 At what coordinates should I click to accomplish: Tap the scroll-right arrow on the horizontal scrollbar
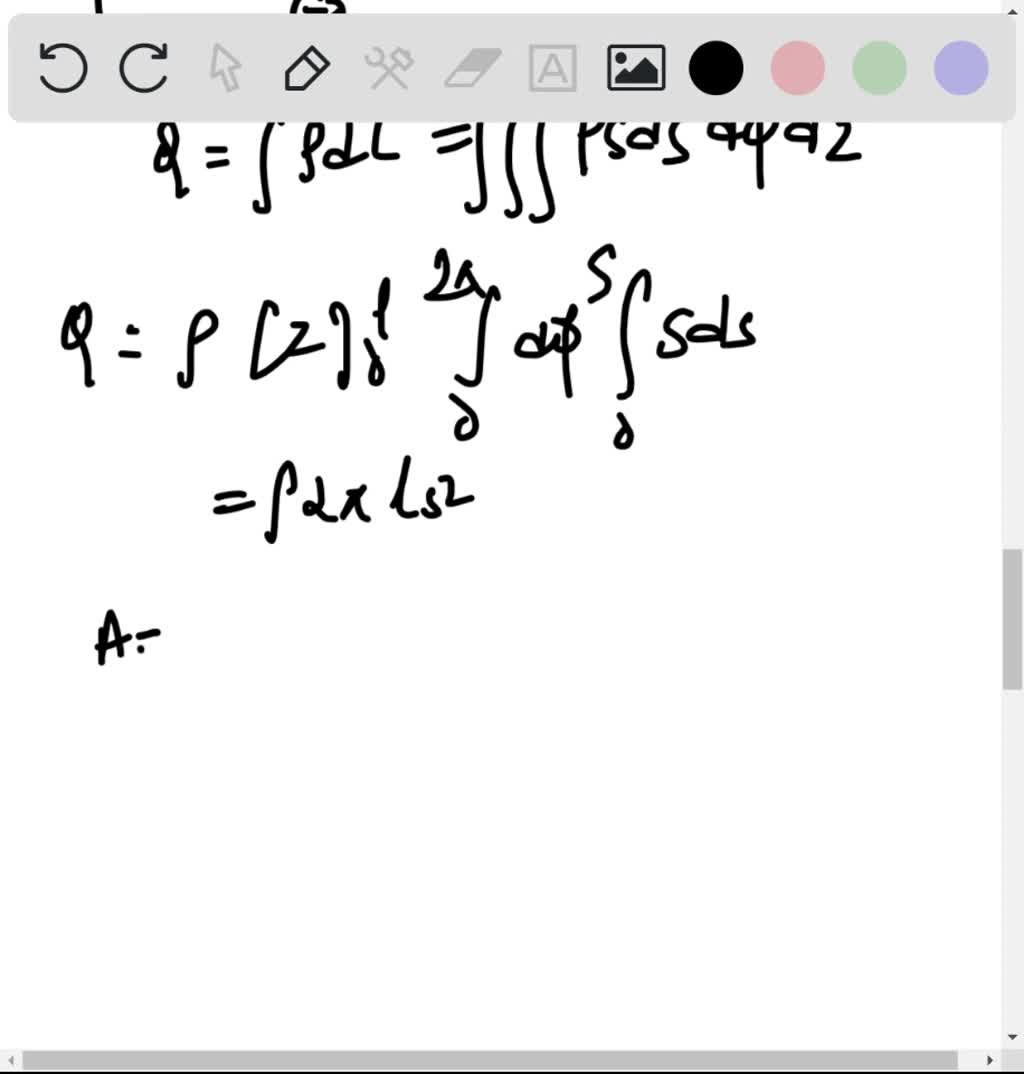pyautogui.click(x=990, y=1060)
